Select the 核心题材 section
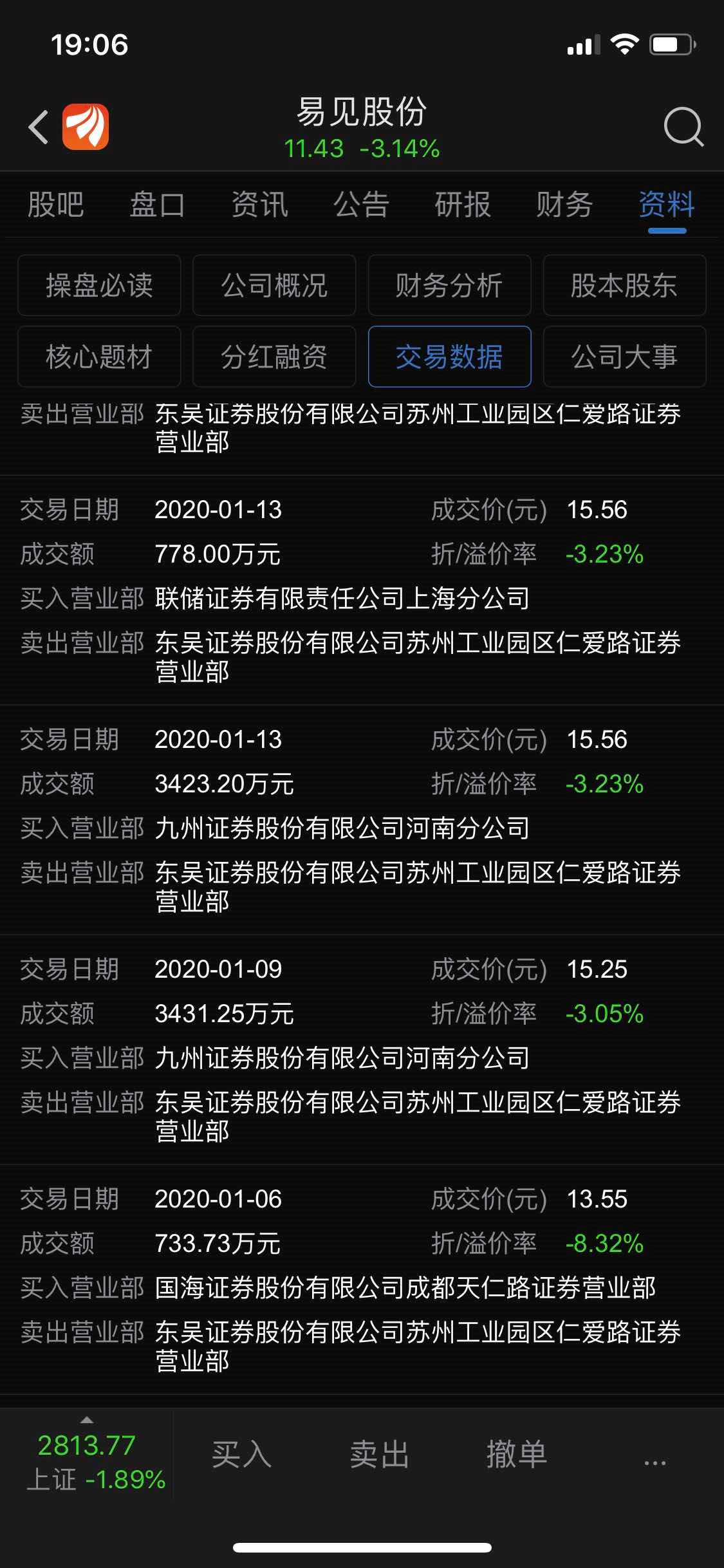This screenshot has width=724, height=1568. point(99,357)
